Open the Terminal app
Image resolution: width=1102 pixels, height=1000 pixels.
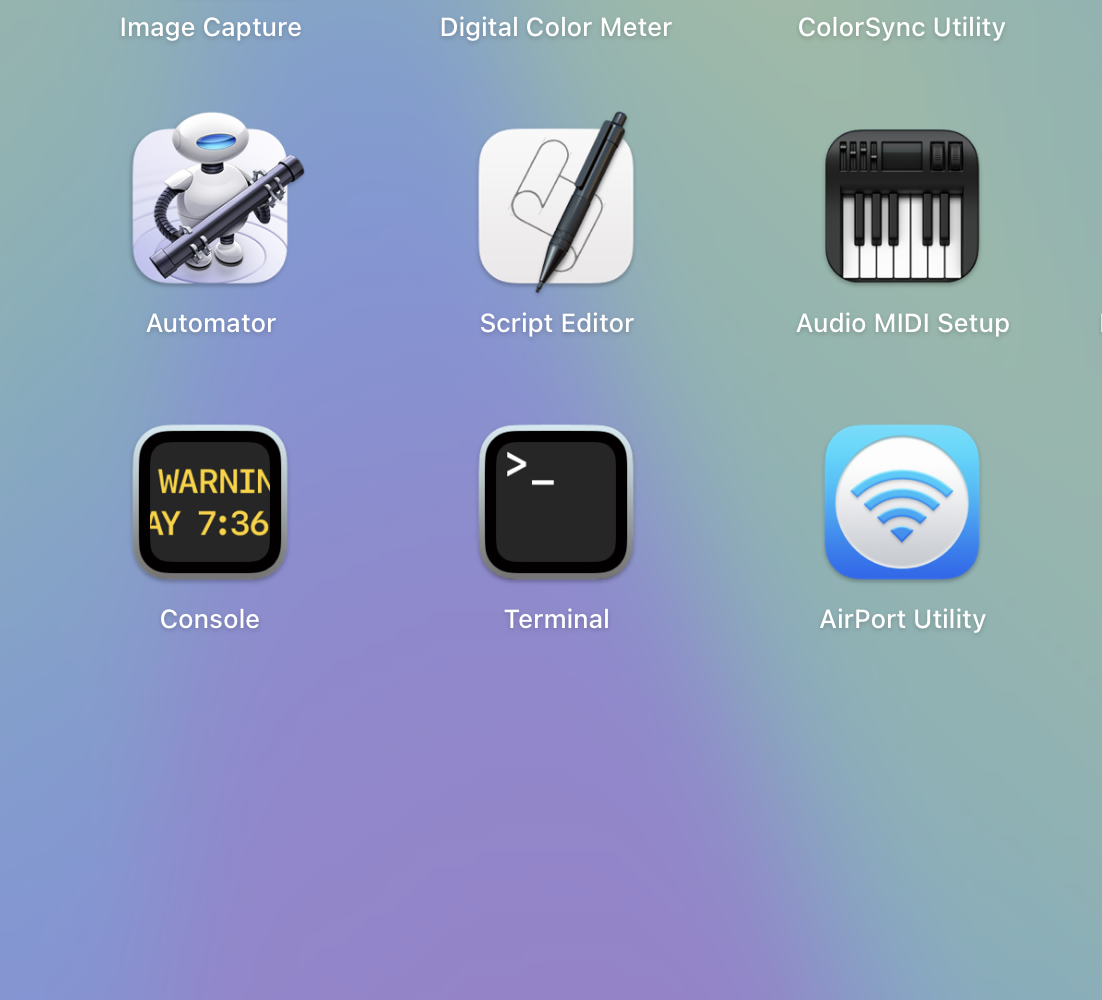point(556,502)
